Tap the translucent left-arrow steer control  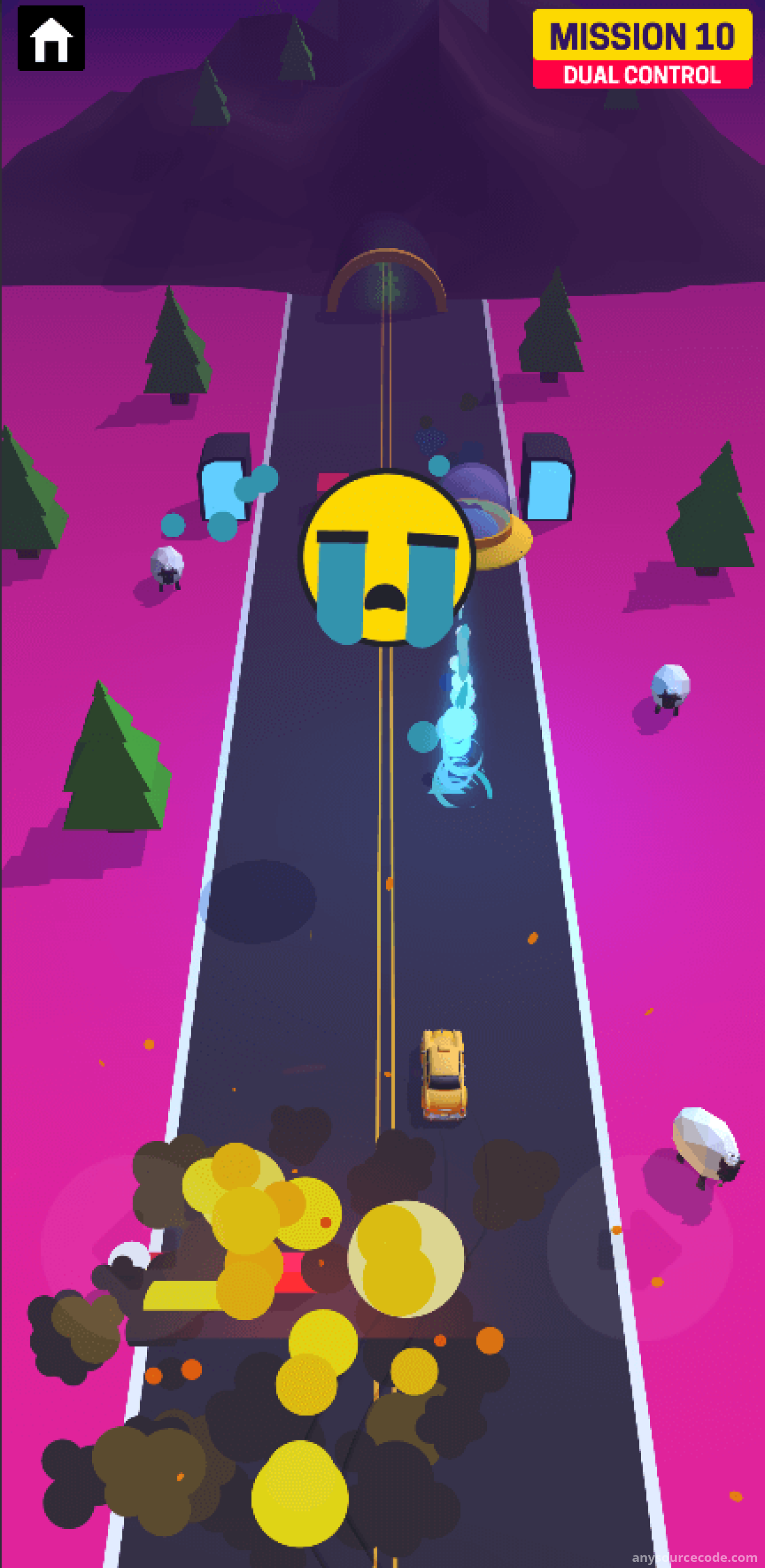134,1247
